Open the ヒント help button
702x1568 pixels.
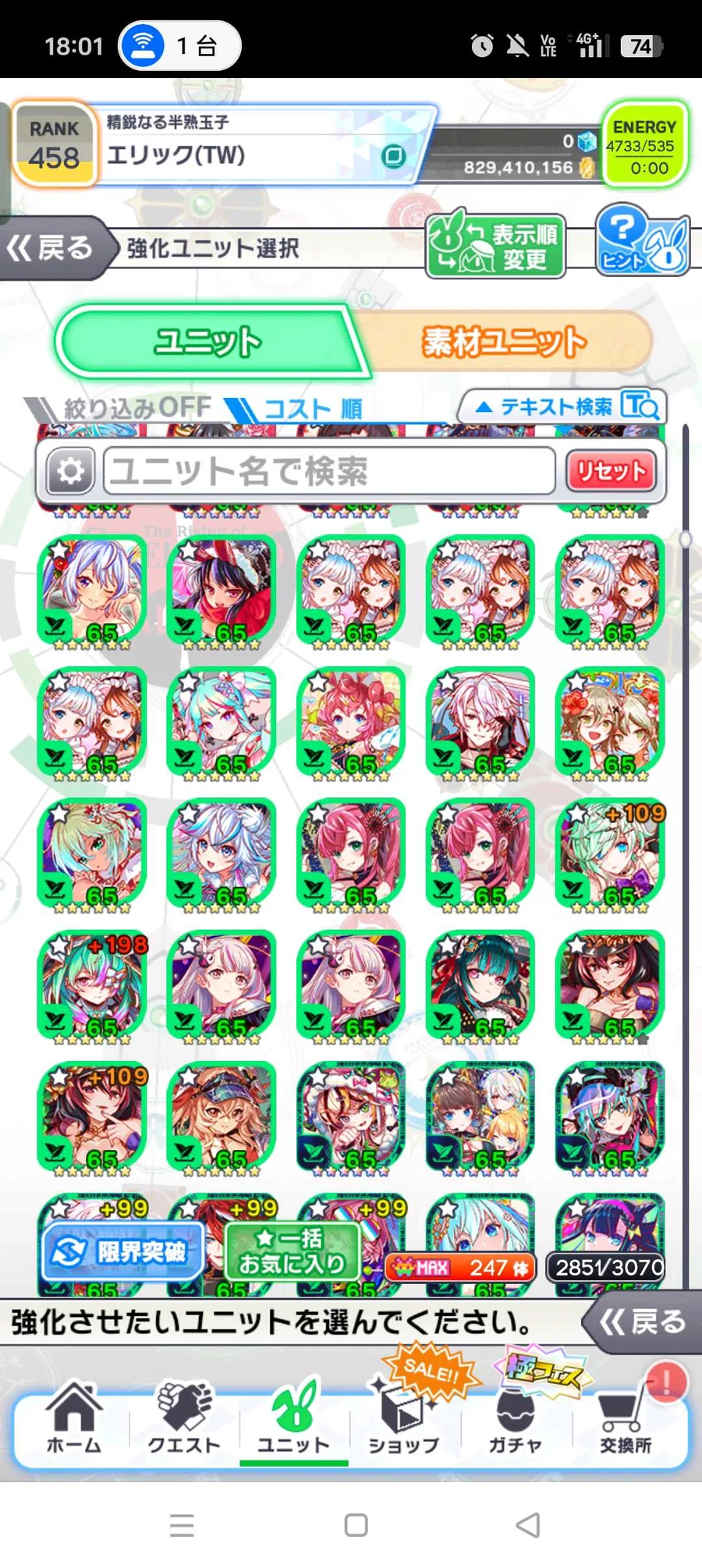pyautogui.click(x=641, y=241)
